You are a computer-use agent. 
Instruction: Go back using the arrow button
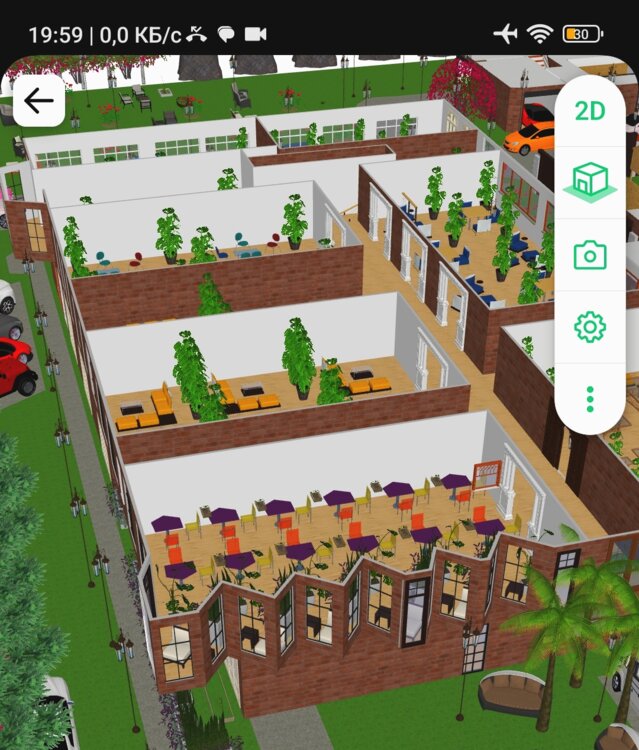click(x=39, y=101)
